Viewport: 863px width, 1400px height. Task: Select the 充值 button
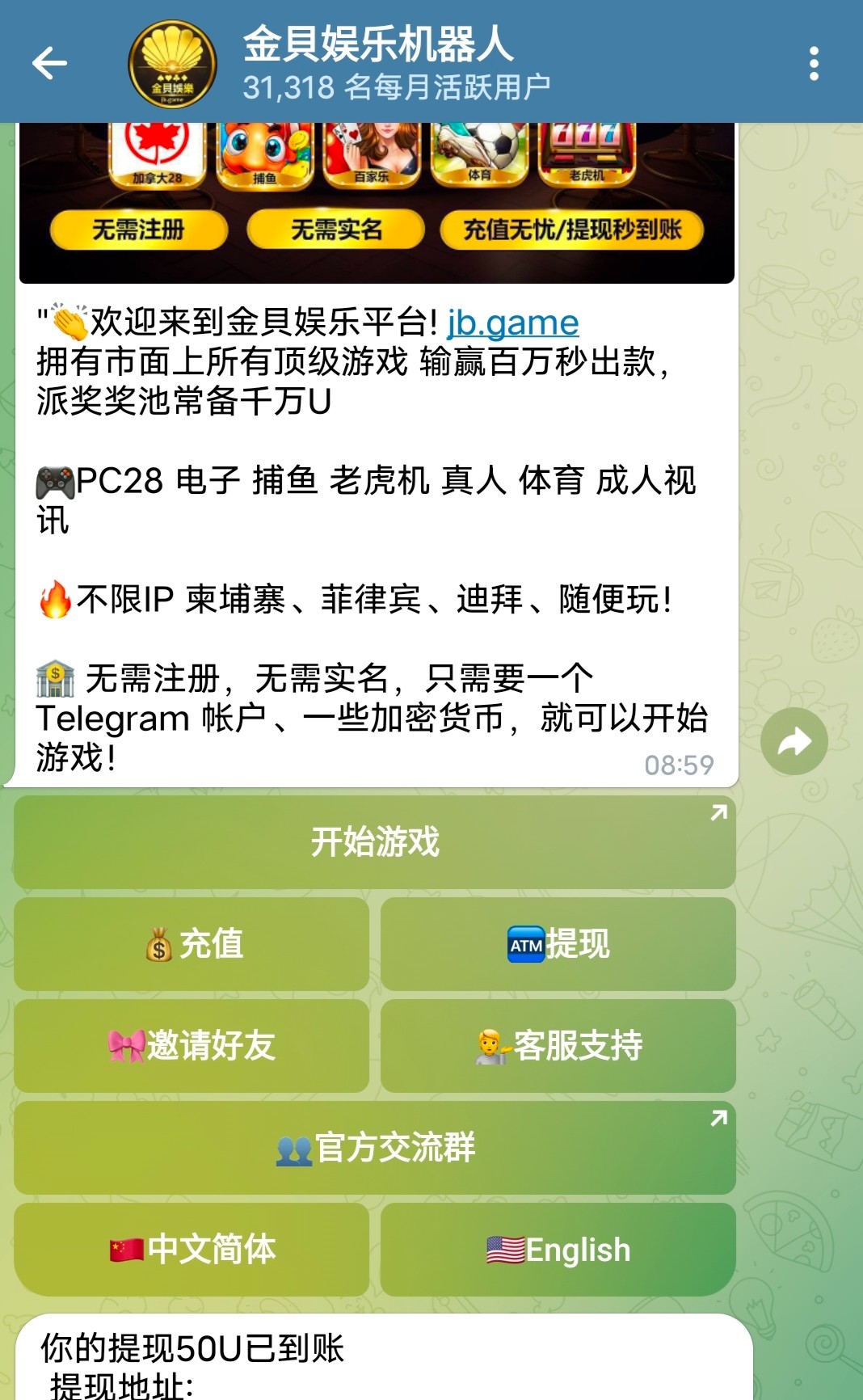point(192,944)
